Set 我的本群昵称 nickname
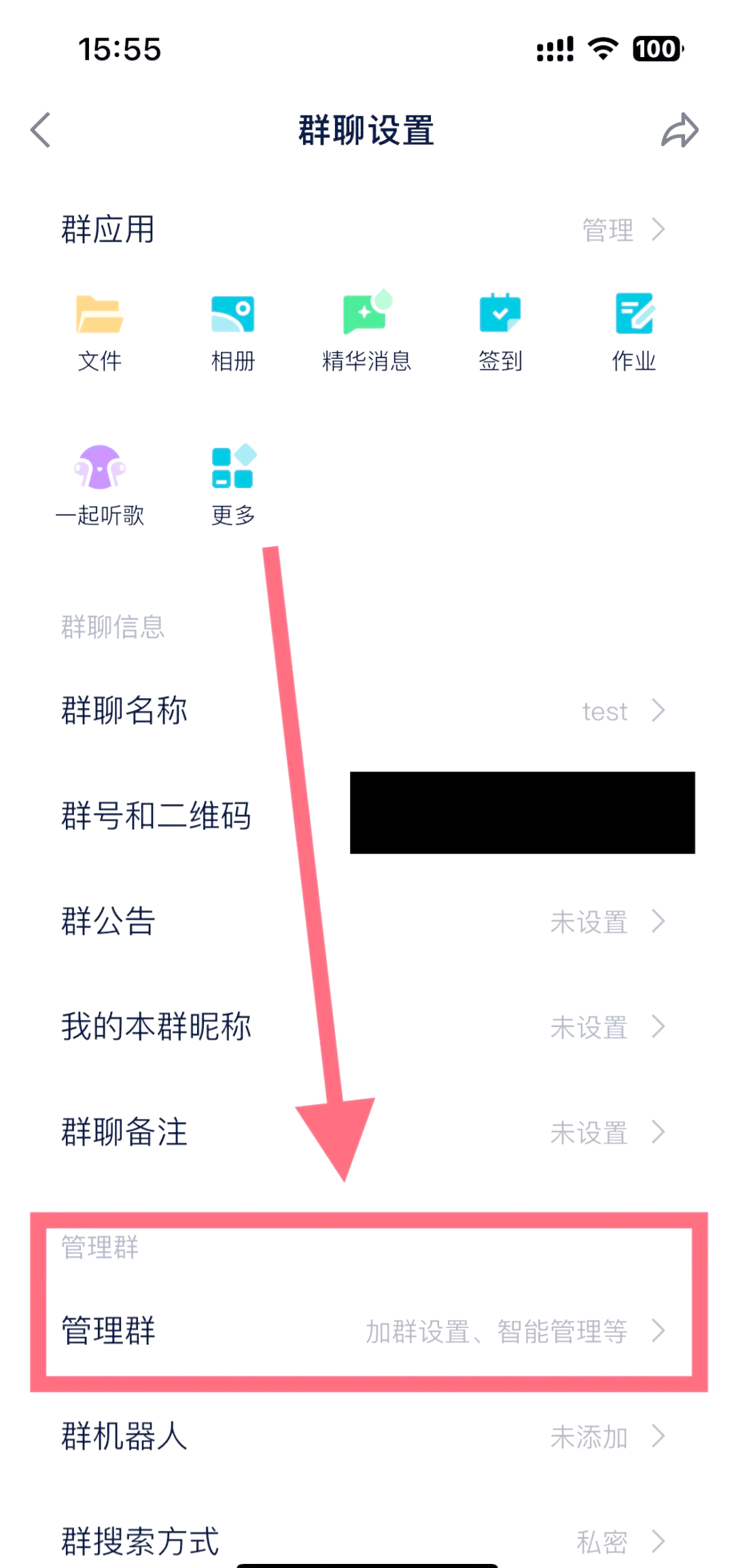The image size is (734, 1568). click(x=367, y=1027)
